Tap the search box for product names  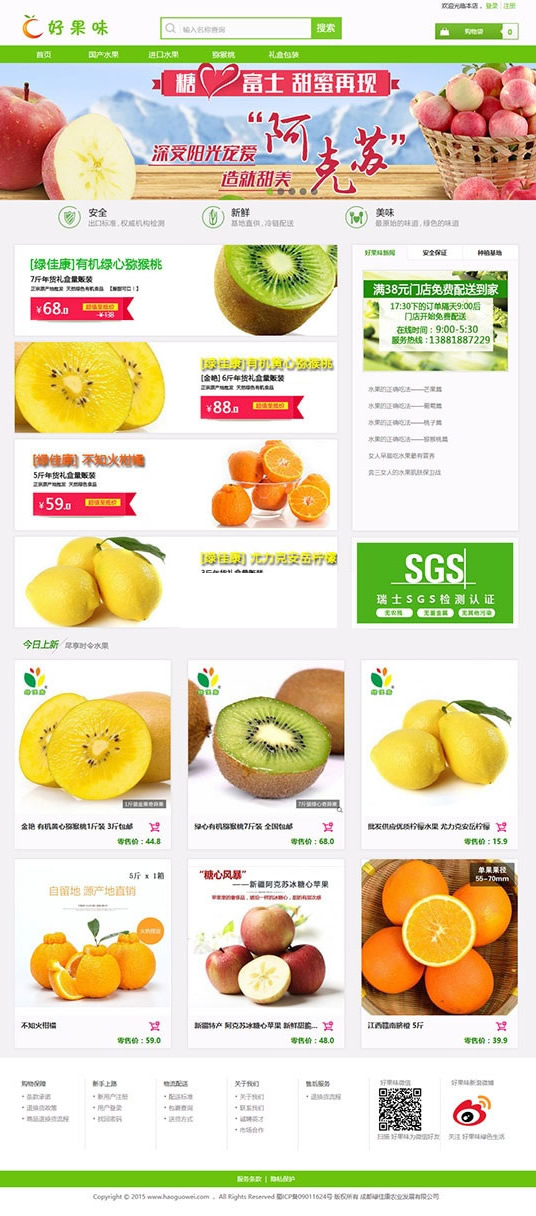(236, 28)
